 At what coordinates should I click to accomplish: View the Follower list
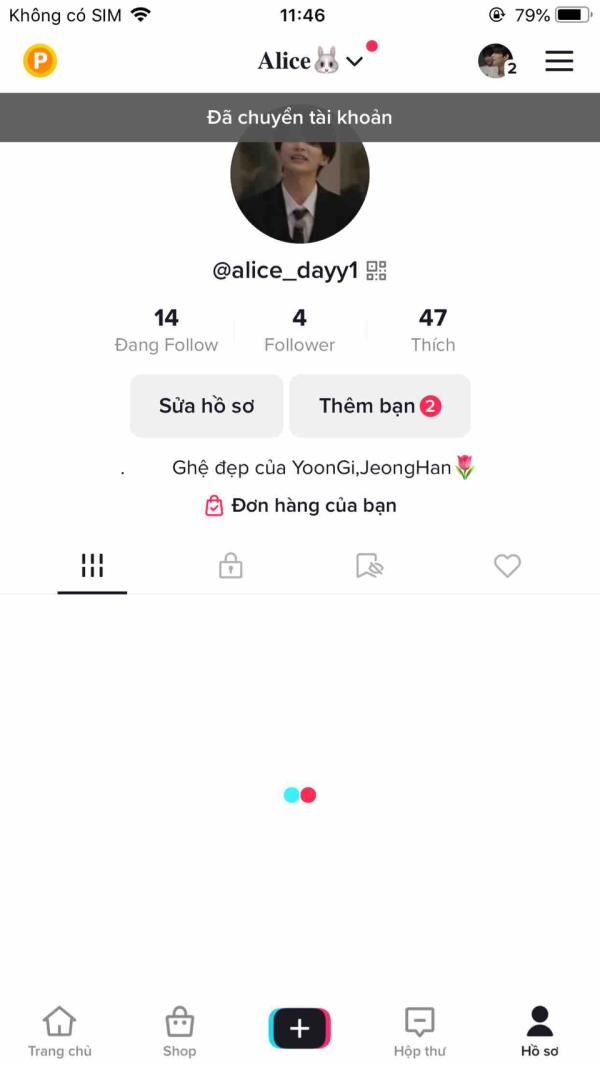[299, 331]
